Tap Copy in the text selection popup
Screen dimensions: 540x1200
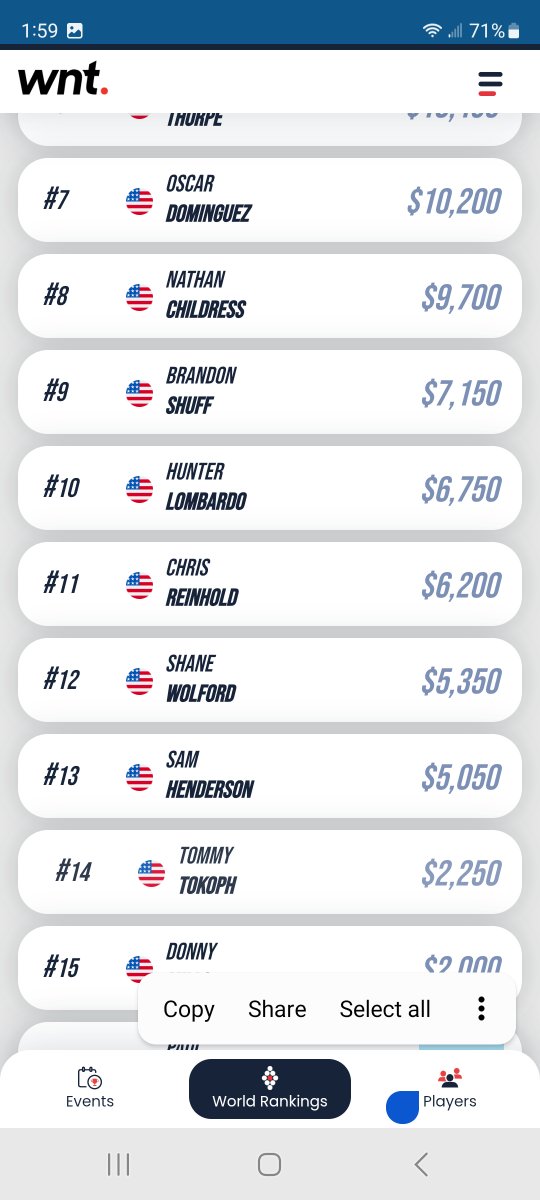[x=189, y=1009]
